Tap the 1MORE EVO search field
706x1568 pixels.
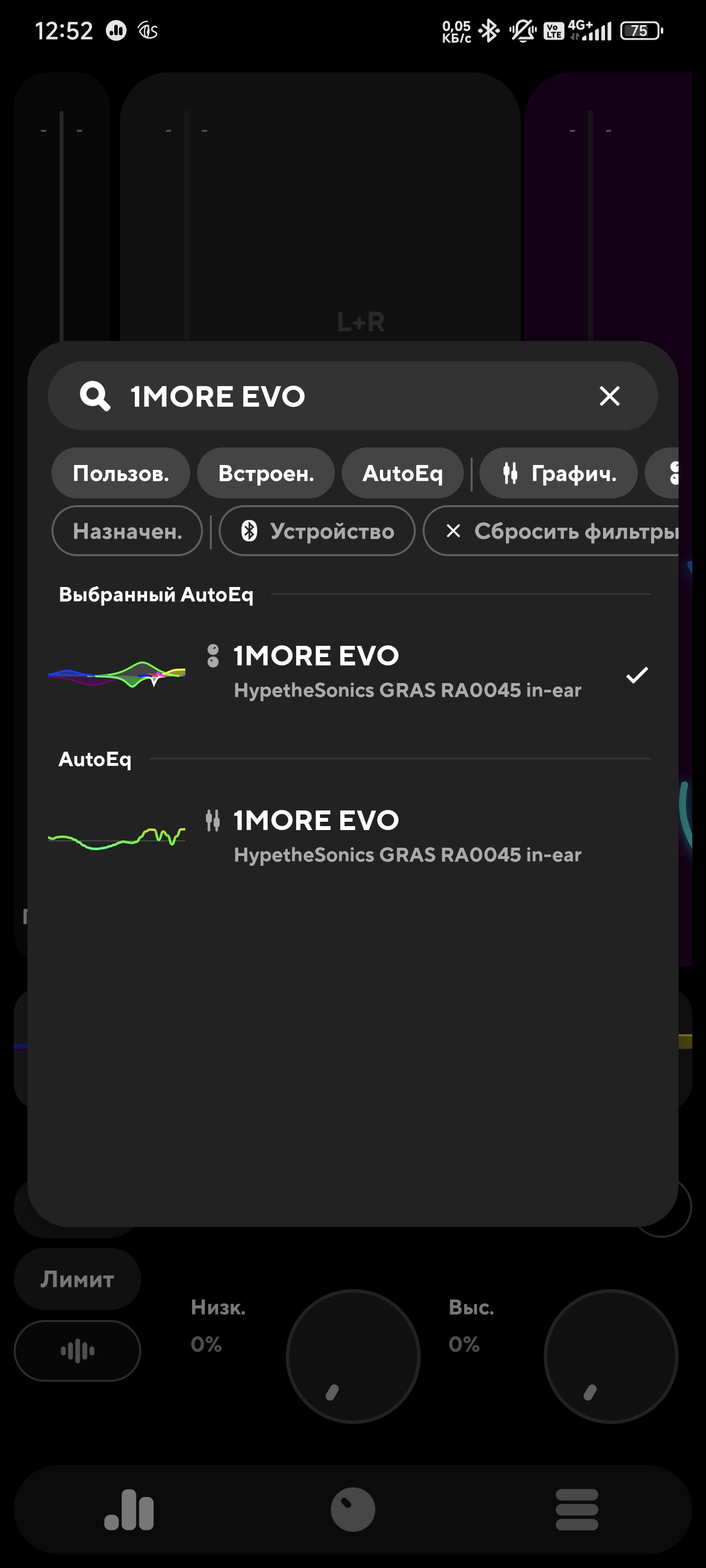(x=353, y=396)
